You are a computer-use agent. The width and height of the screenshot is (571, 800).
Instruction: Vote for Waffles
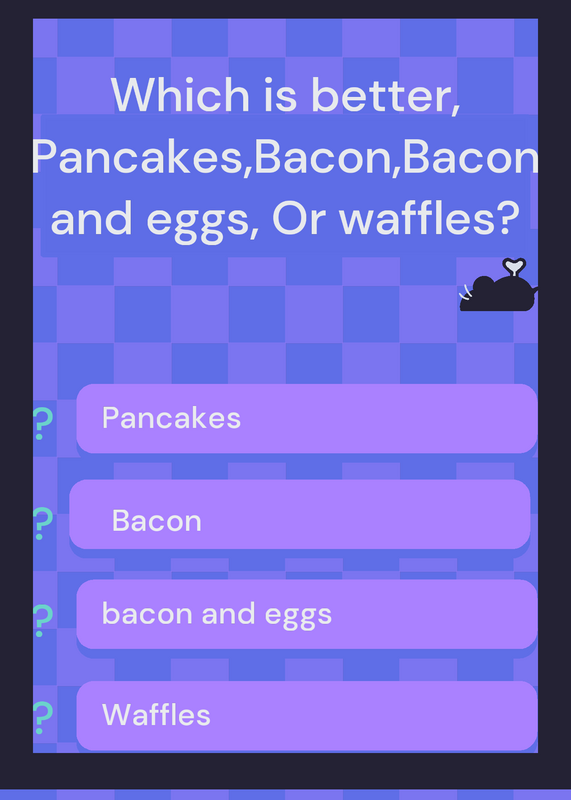point(307,715)
